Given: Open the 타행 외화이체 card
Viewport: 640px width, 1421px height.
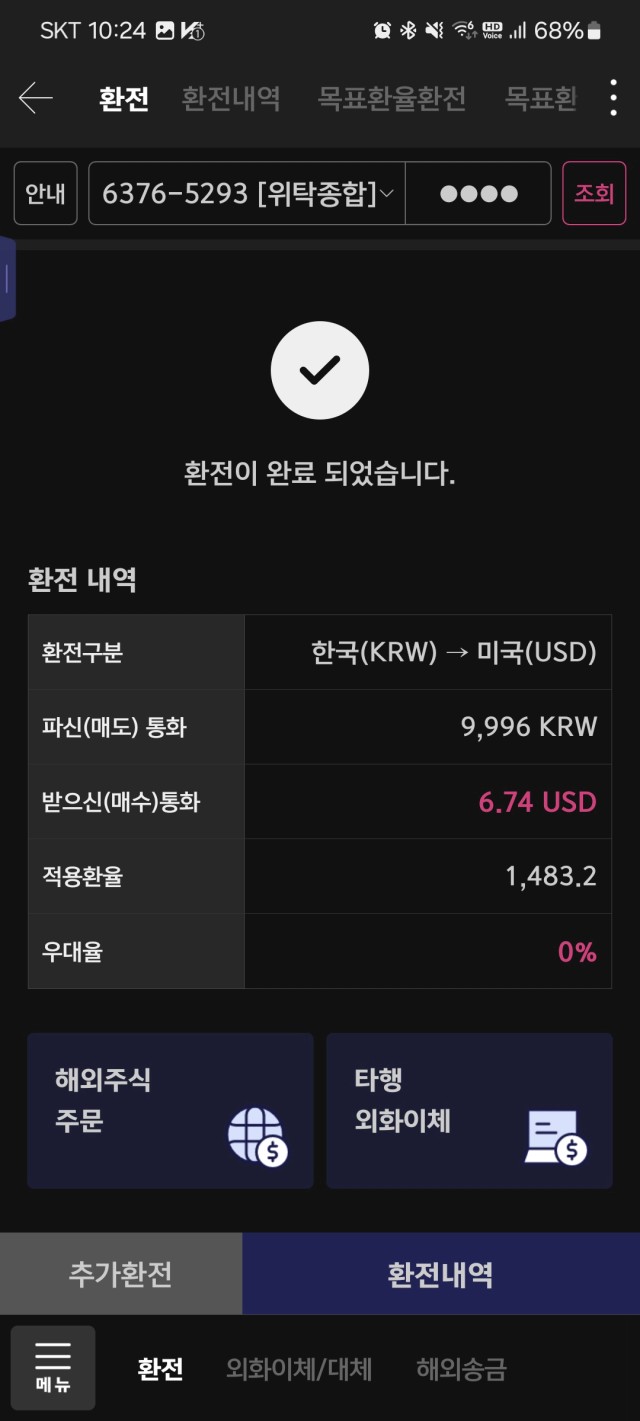Looking at the screenshot, I should click(469, 1111).
